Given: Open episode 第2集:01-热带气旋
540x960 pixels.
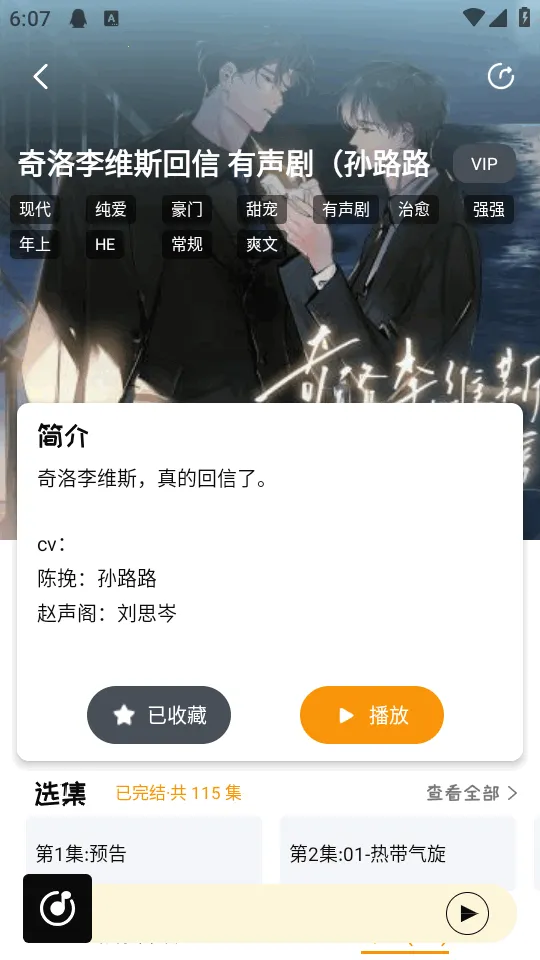Looking at the screenshot, I should pos(398,853).
